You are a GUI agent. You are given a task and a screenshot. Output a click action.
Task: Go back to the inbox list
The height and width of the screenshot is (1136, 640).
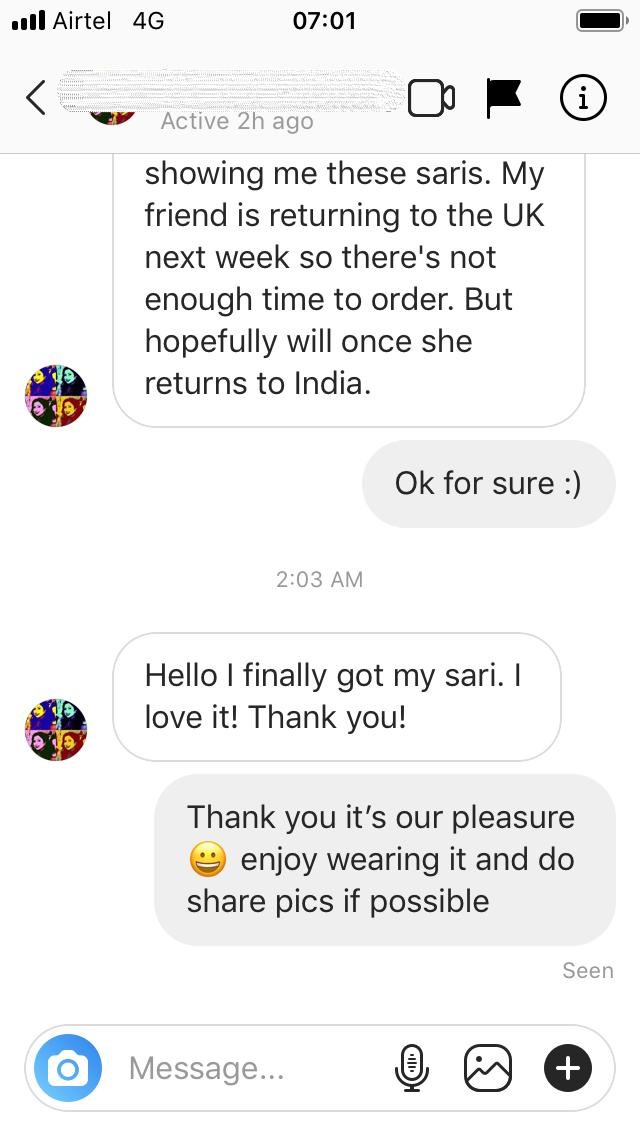click(x=36, y=97)
